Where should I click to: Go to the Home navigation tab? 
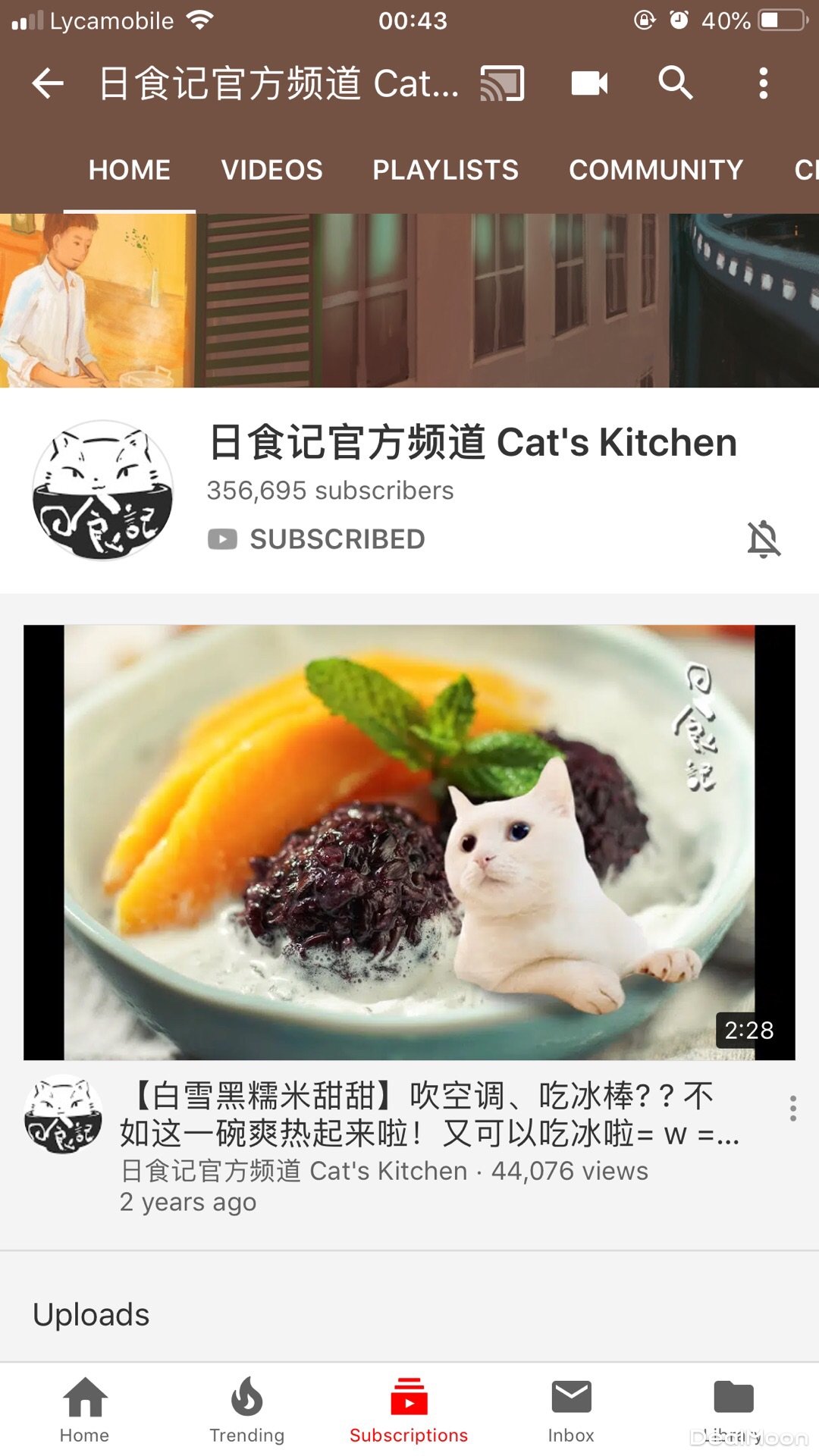[85, 1410]
